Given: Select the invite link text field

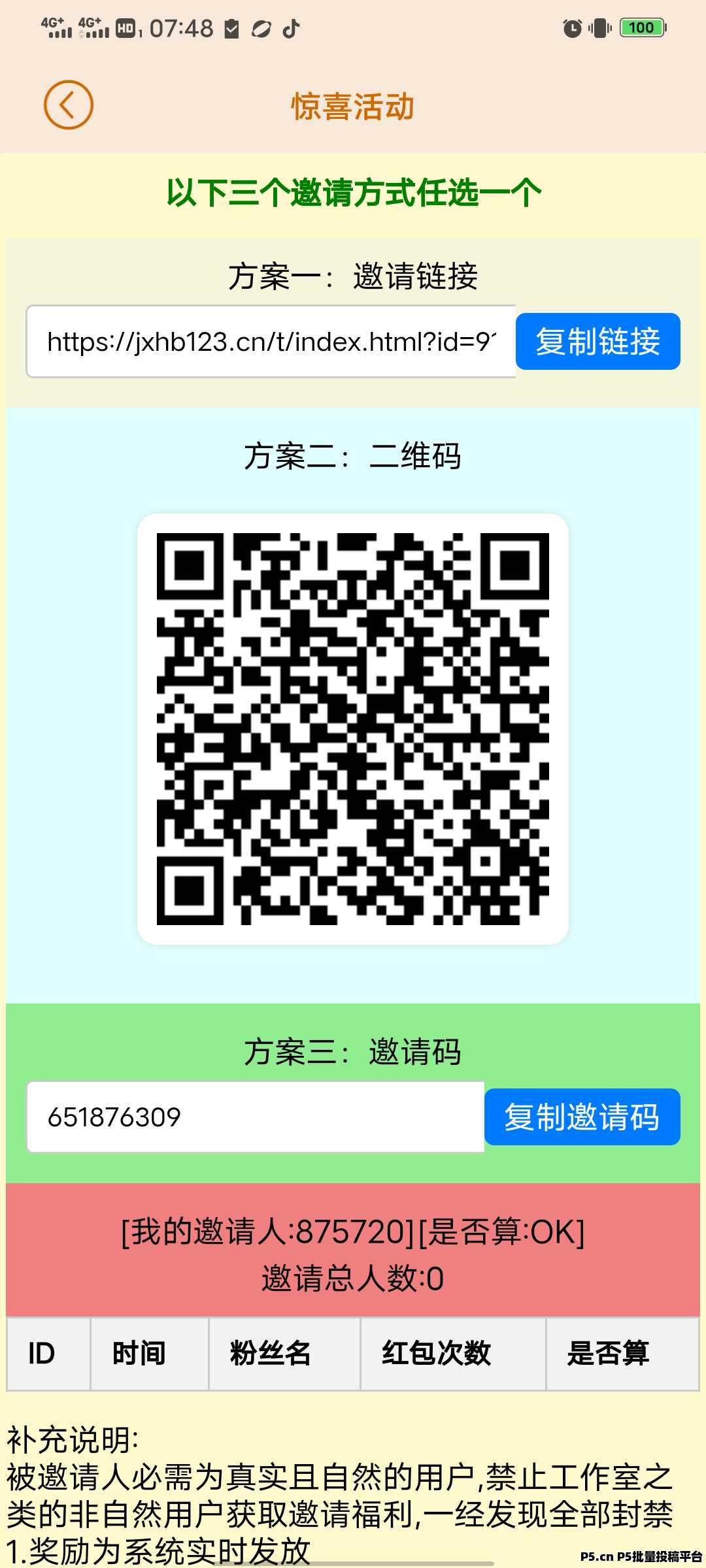Looking at the screenshot, I should [x=271, y=342].
